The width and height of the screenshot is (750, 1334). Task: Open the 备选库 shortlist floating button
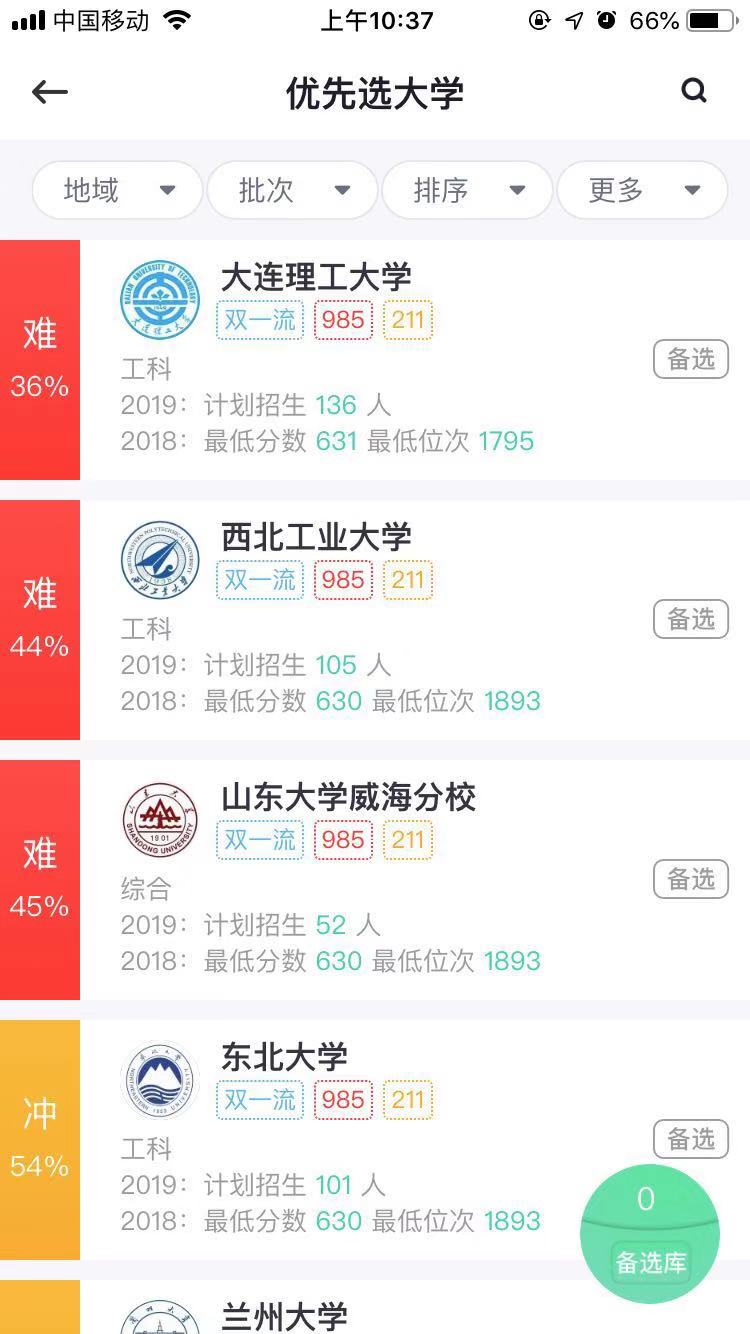pos(650,1233)
